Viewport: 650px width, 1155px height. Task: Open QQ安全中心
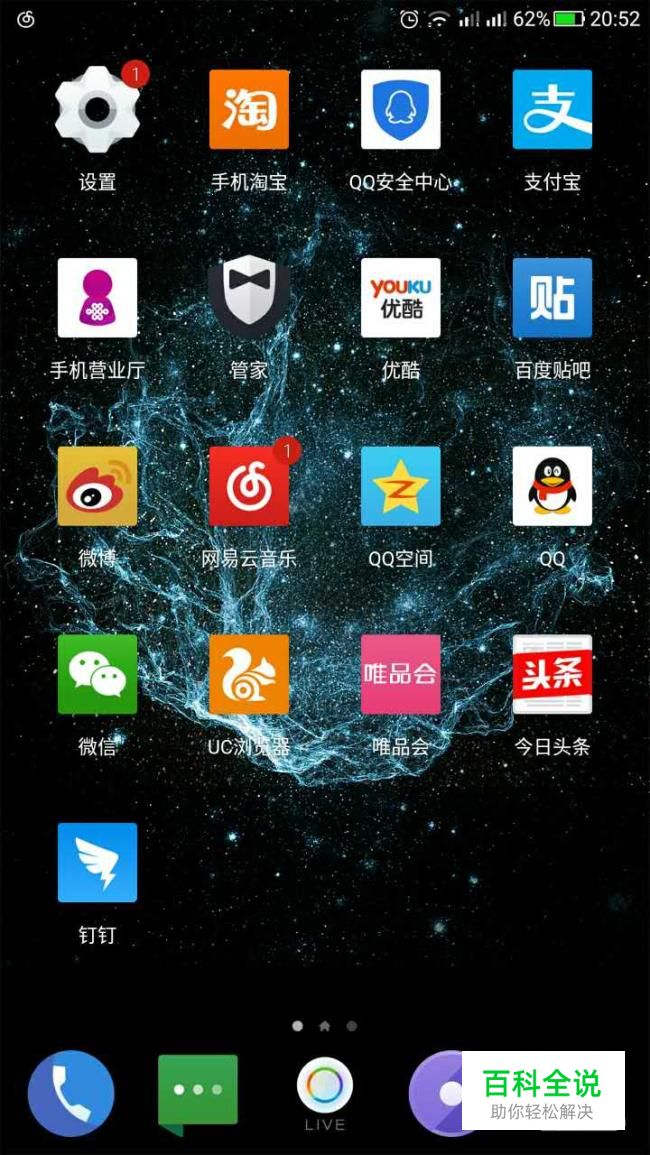click(400, 110)
